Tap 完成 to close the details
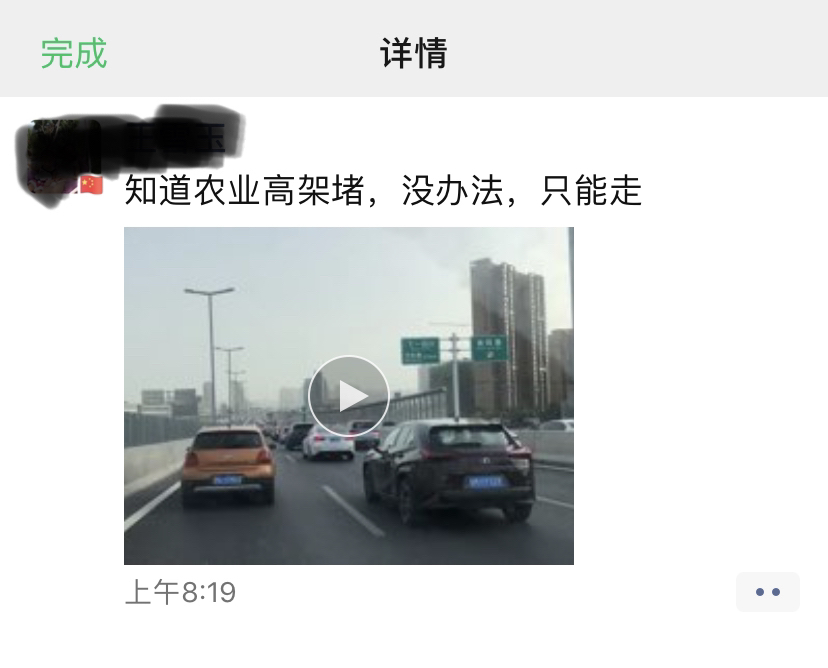 74,53
